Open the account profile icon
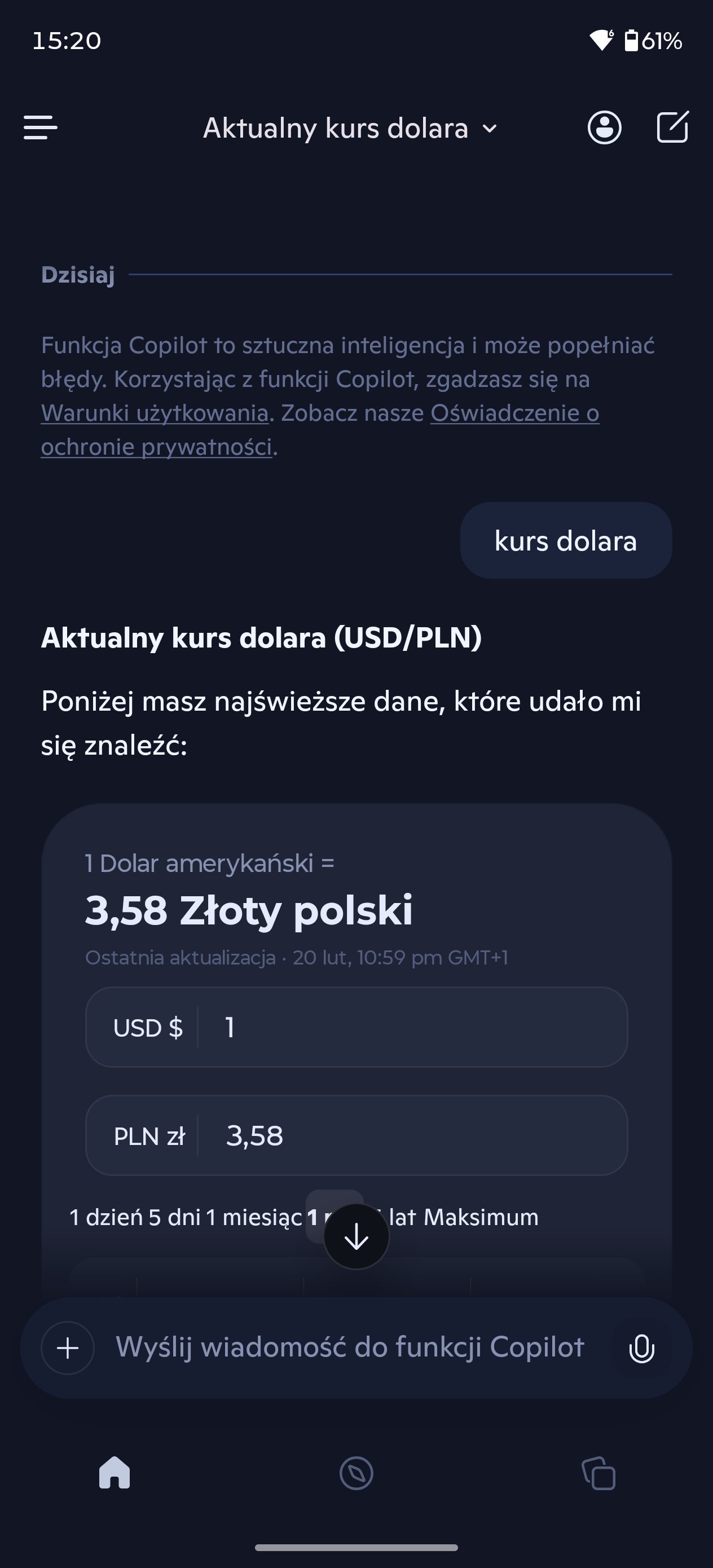 pos(604,128)
